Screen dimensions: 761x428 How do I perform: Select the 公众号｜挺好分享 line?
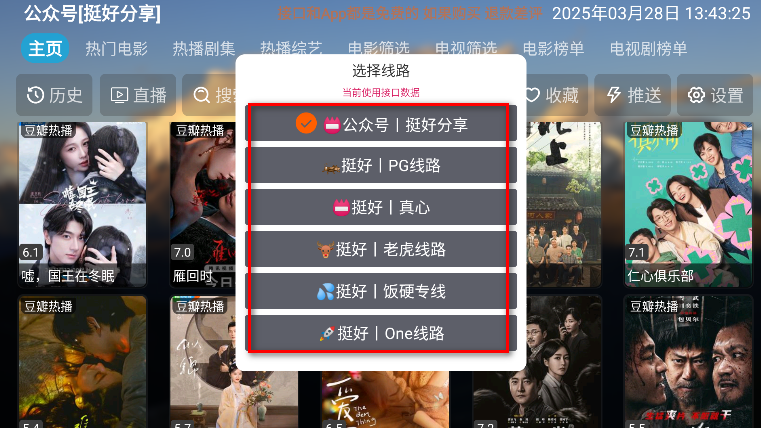tap(381, 124)
